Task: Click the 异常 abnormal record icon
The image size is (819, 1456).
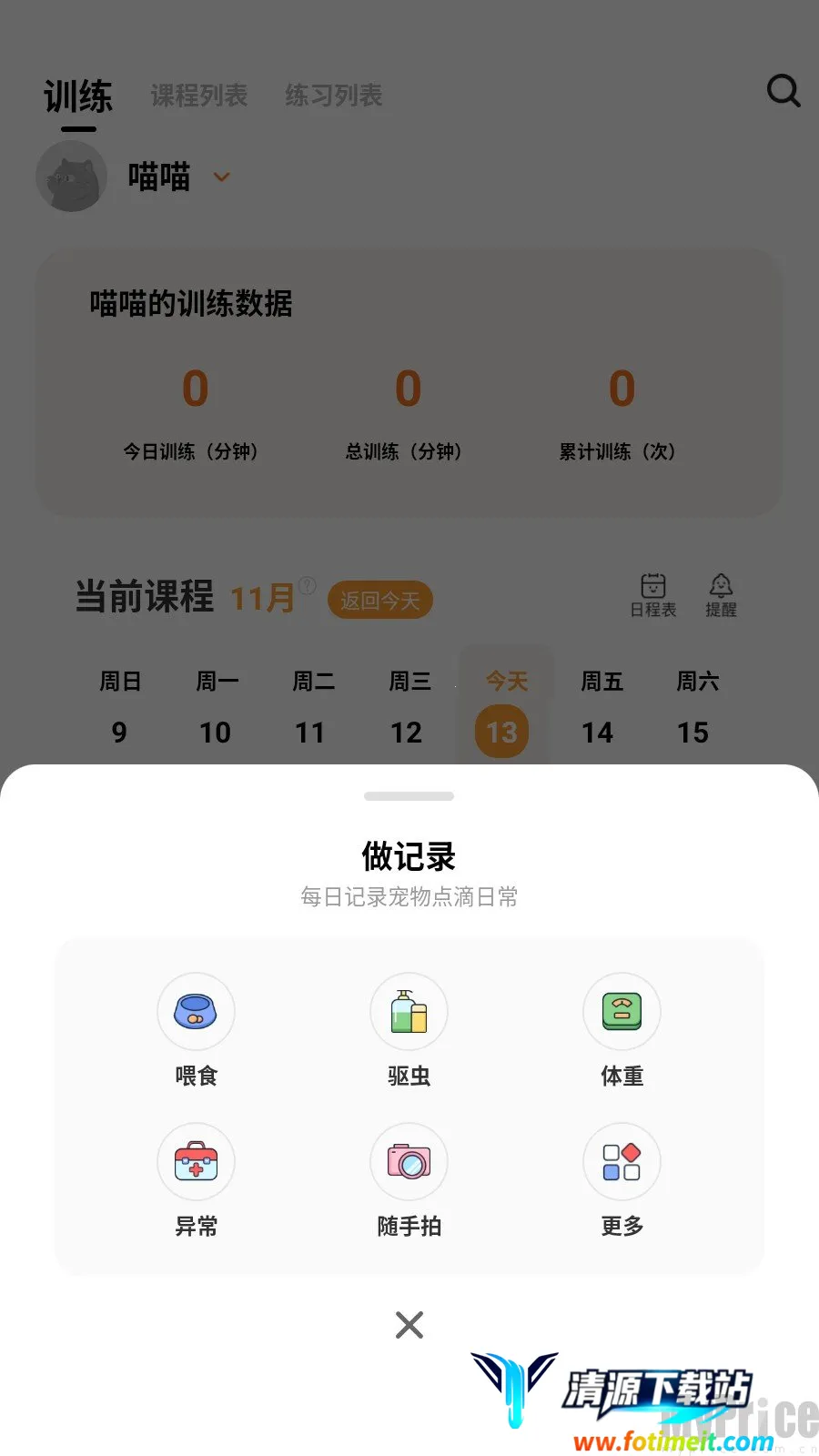Action: (x=196, y=1161)
